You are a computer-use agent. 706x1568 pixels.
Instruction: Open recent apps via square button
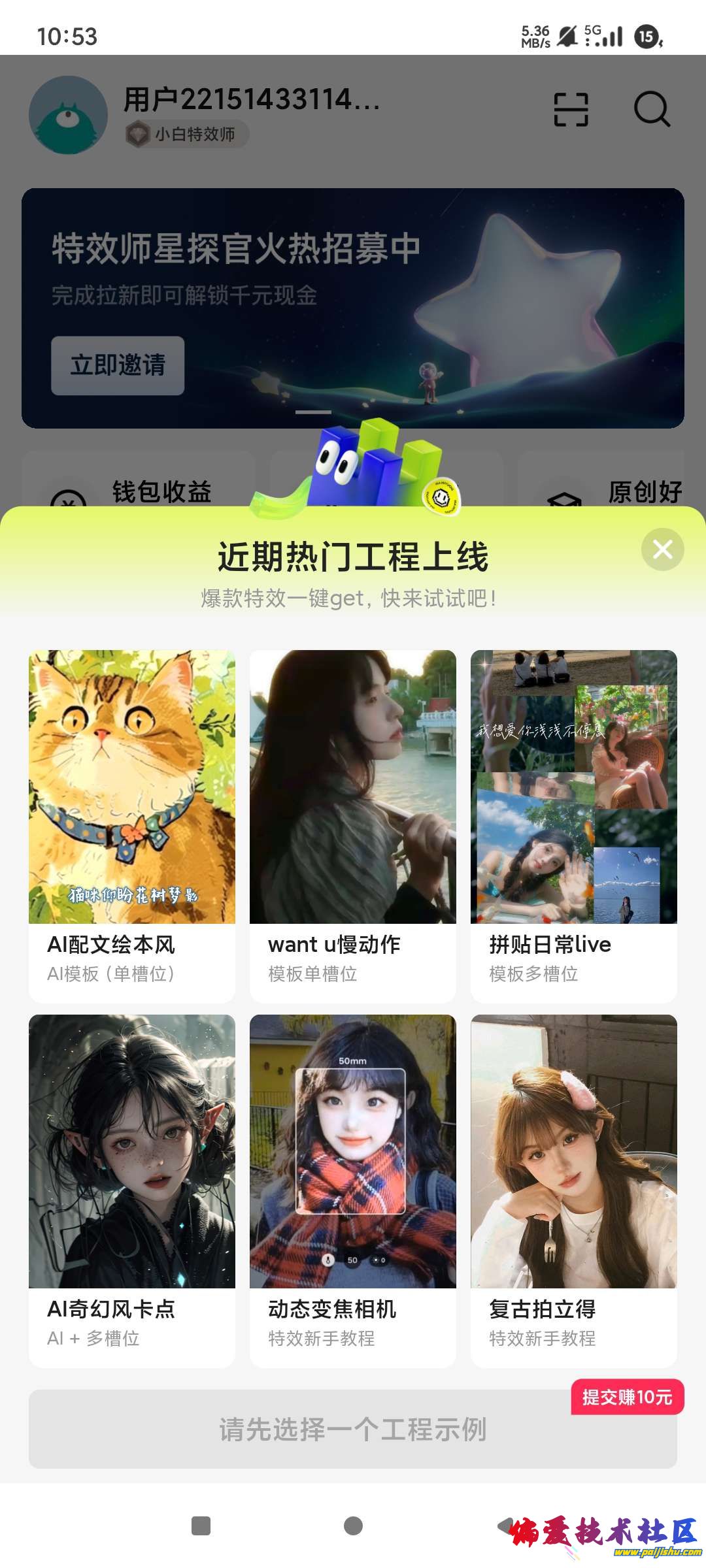201,1526
